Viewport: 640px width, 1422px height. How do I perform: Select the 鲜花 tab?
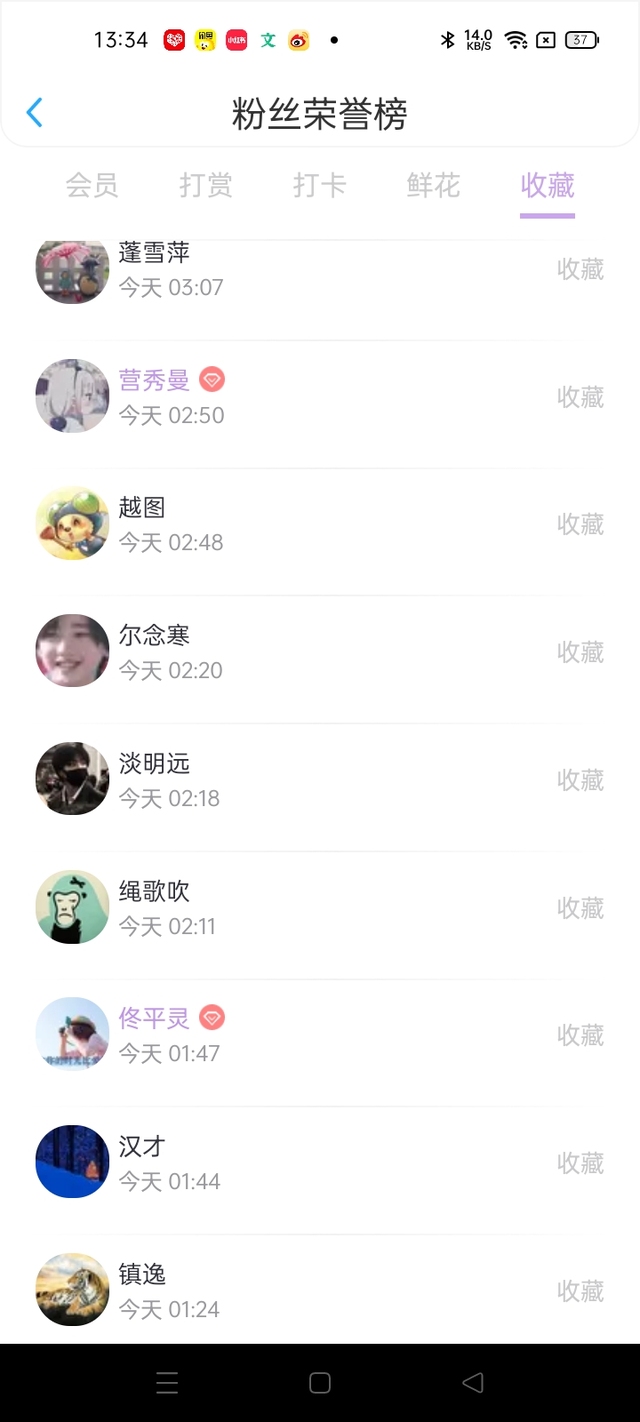coord(434,185)
